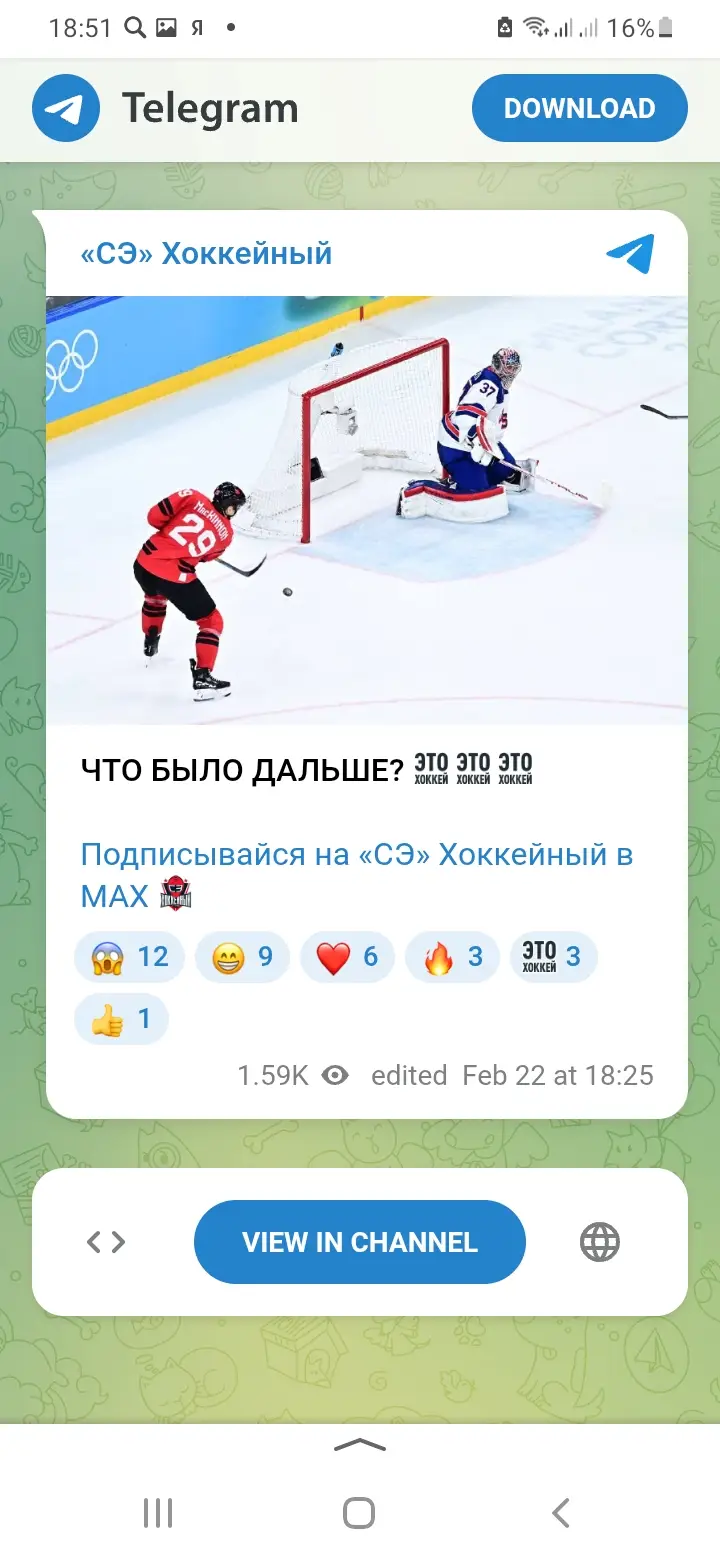Tap the DOWNLOAD button
This screenshot has height=1560, width=720.
[579, 108]
